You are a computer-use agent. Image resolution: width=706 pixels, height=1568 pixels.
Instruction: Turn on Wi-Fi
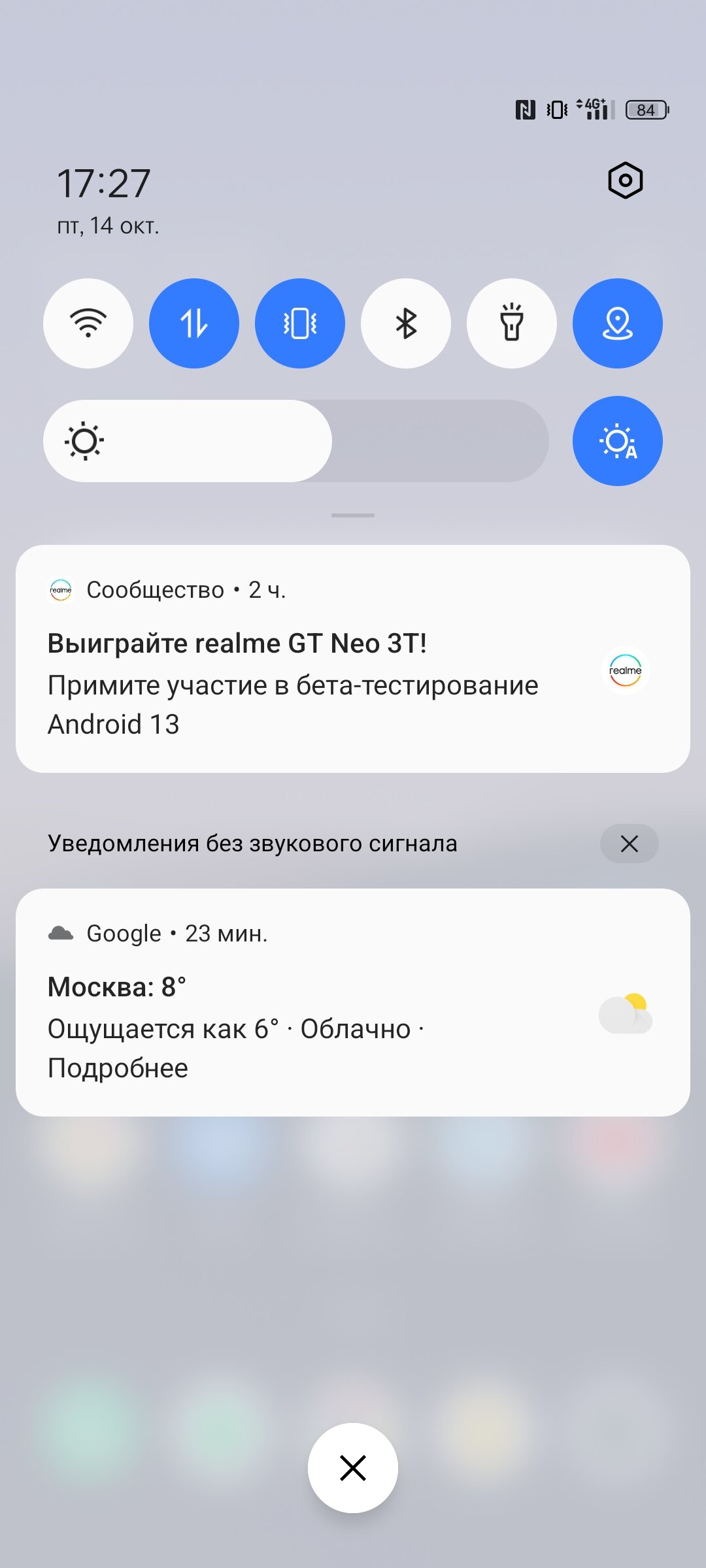(88, 323)
